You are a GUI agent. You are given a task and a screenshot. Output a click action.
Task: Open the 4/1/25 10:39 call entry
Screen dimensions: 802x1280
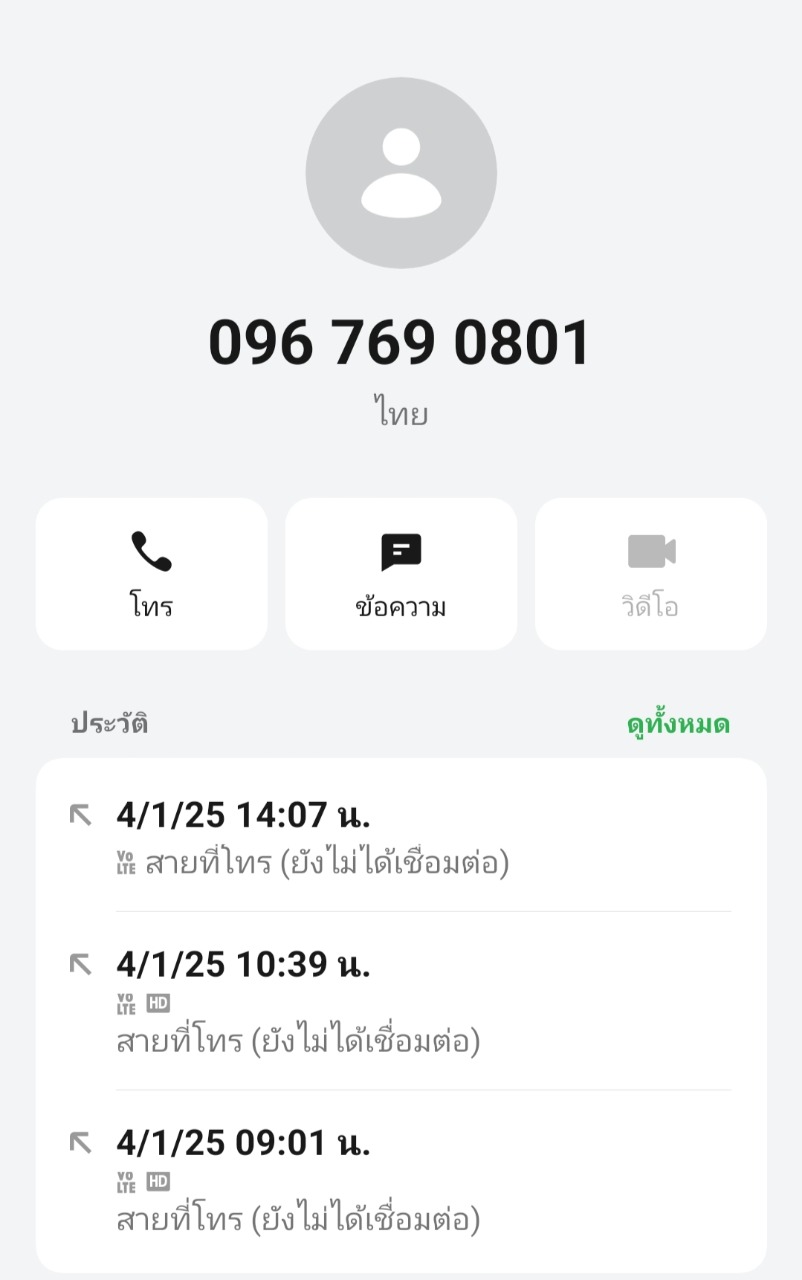(x=401, y=1001)
